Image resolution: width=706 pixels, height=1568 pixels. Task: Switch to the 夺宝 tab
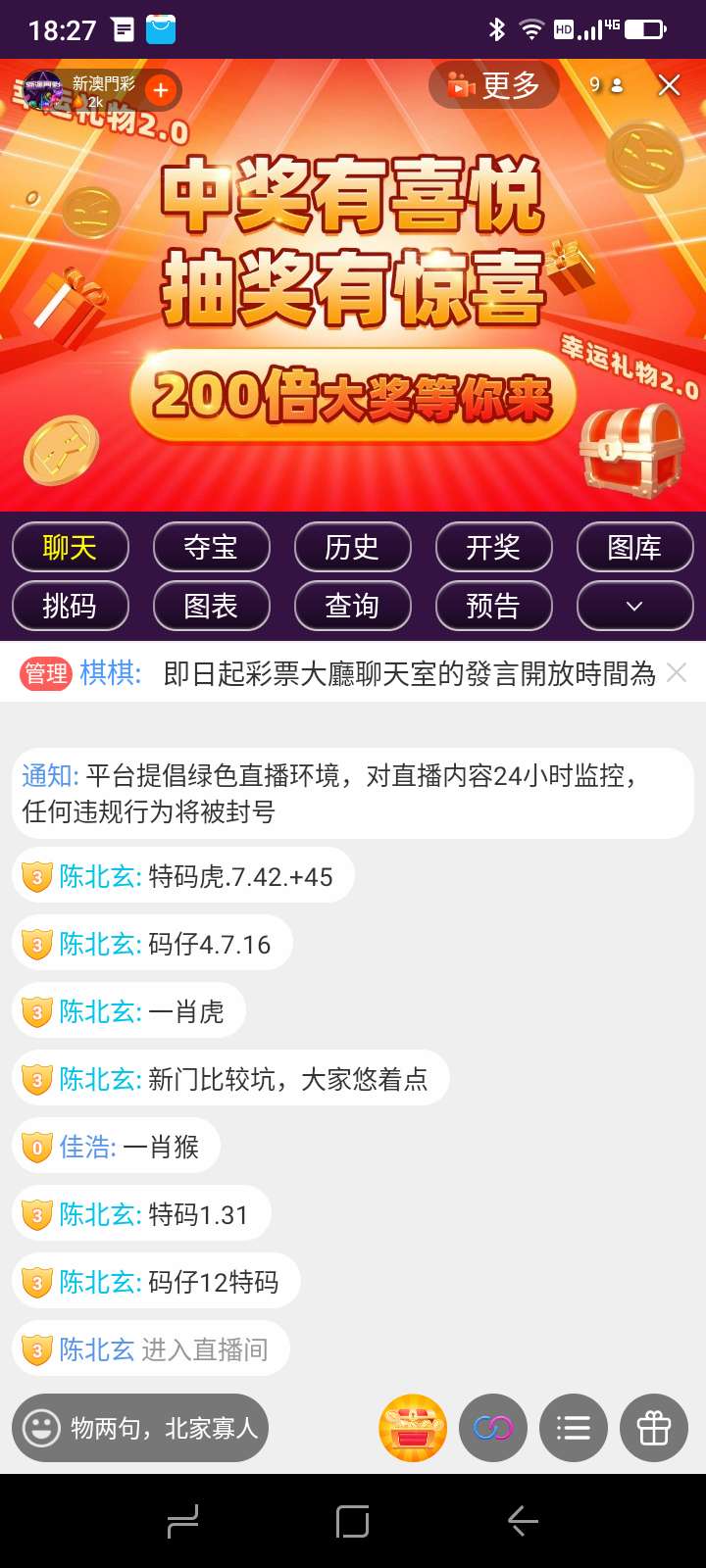tap(212, 547)
